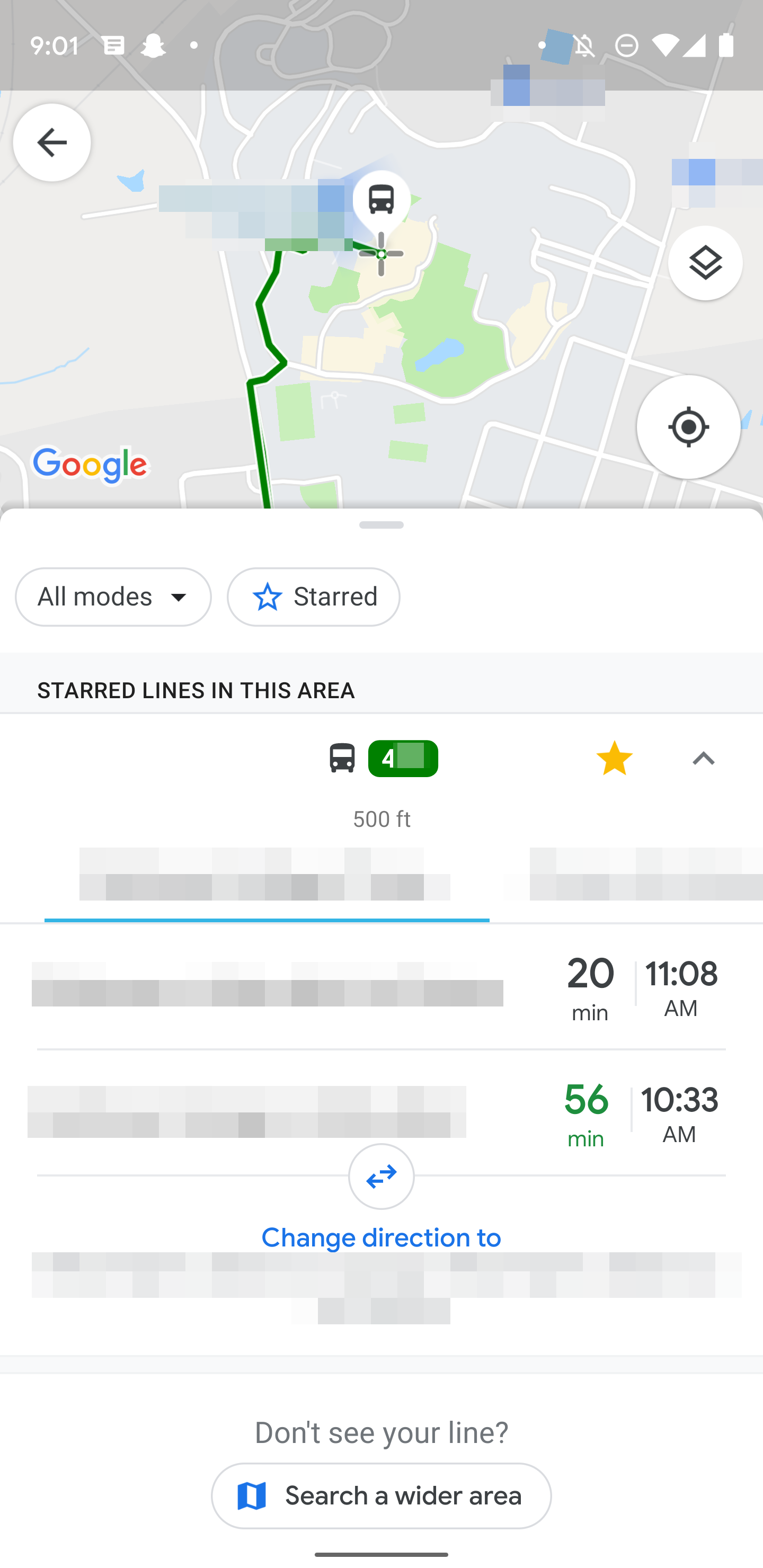
Task: Open the map layers picker
Action: [705, 264]
